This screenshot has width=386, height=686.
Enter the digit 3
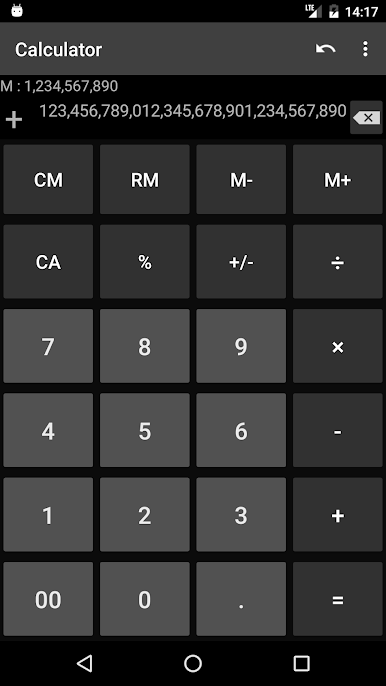tap(241, 515)
